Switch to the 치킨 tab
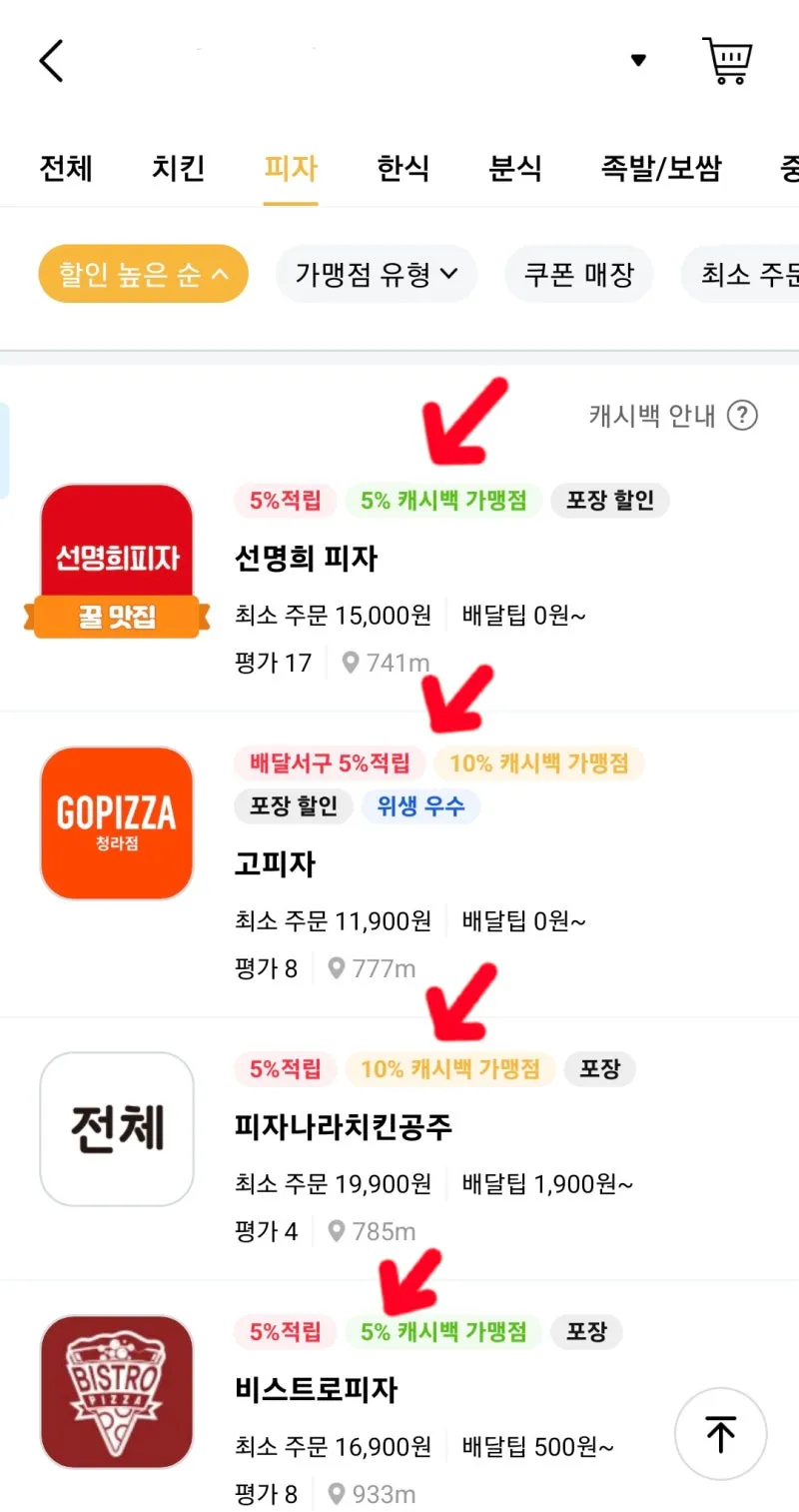 [178, 168]
